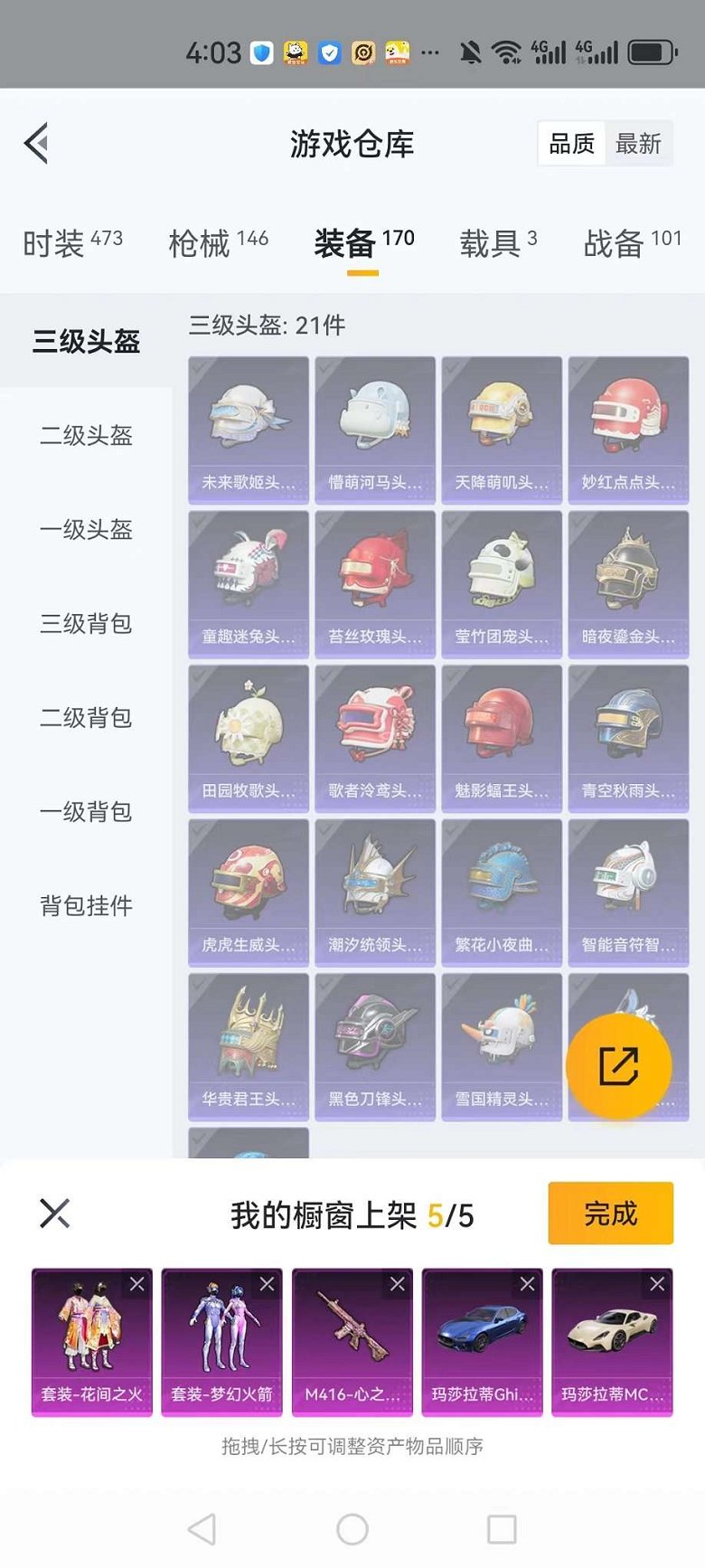Pick the 黑色刀锋头盔 helmet
This screenshot has width=705, height=1568.
point(375,1047)
